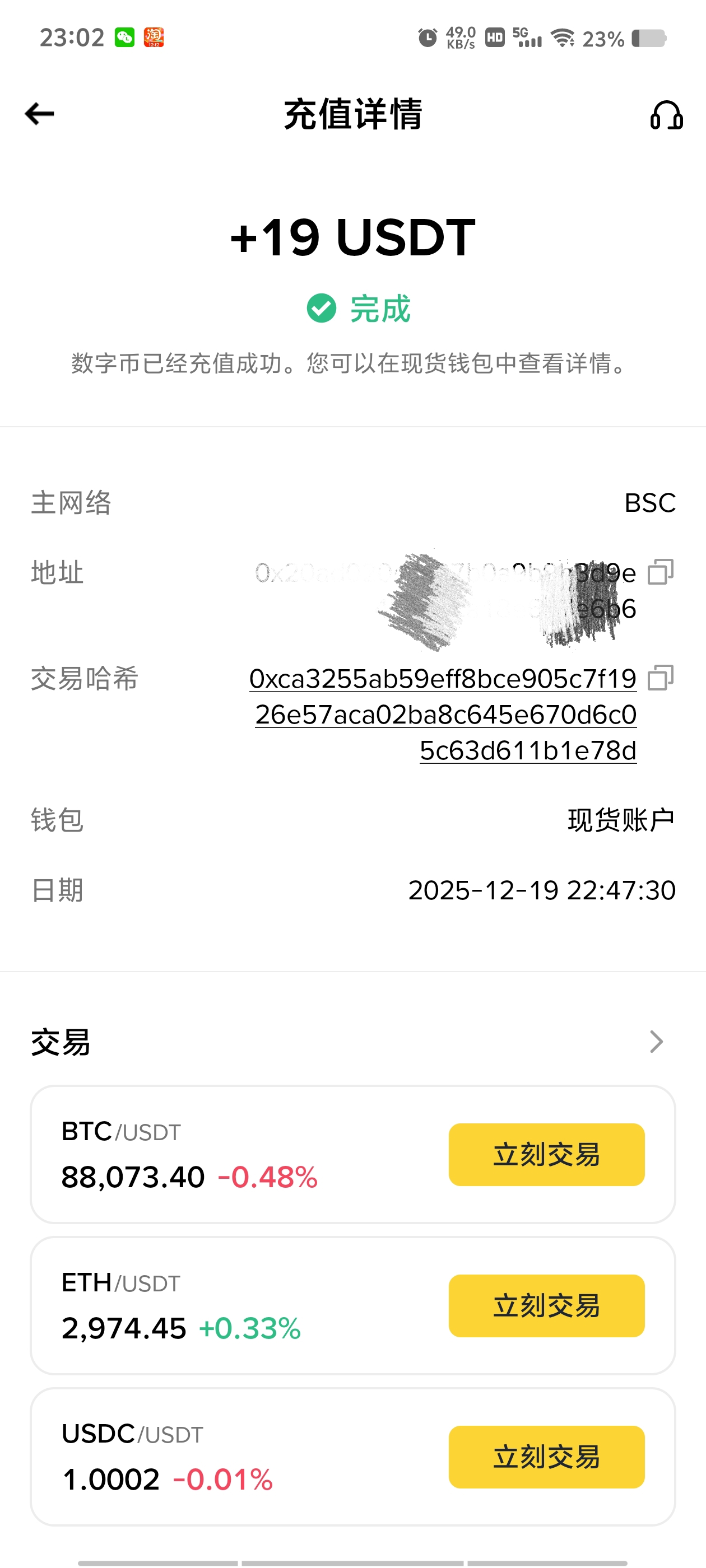Tap 立刻交易 for BTC/USDT
The image size is (706, 1568).
[x=546, y=1155]
